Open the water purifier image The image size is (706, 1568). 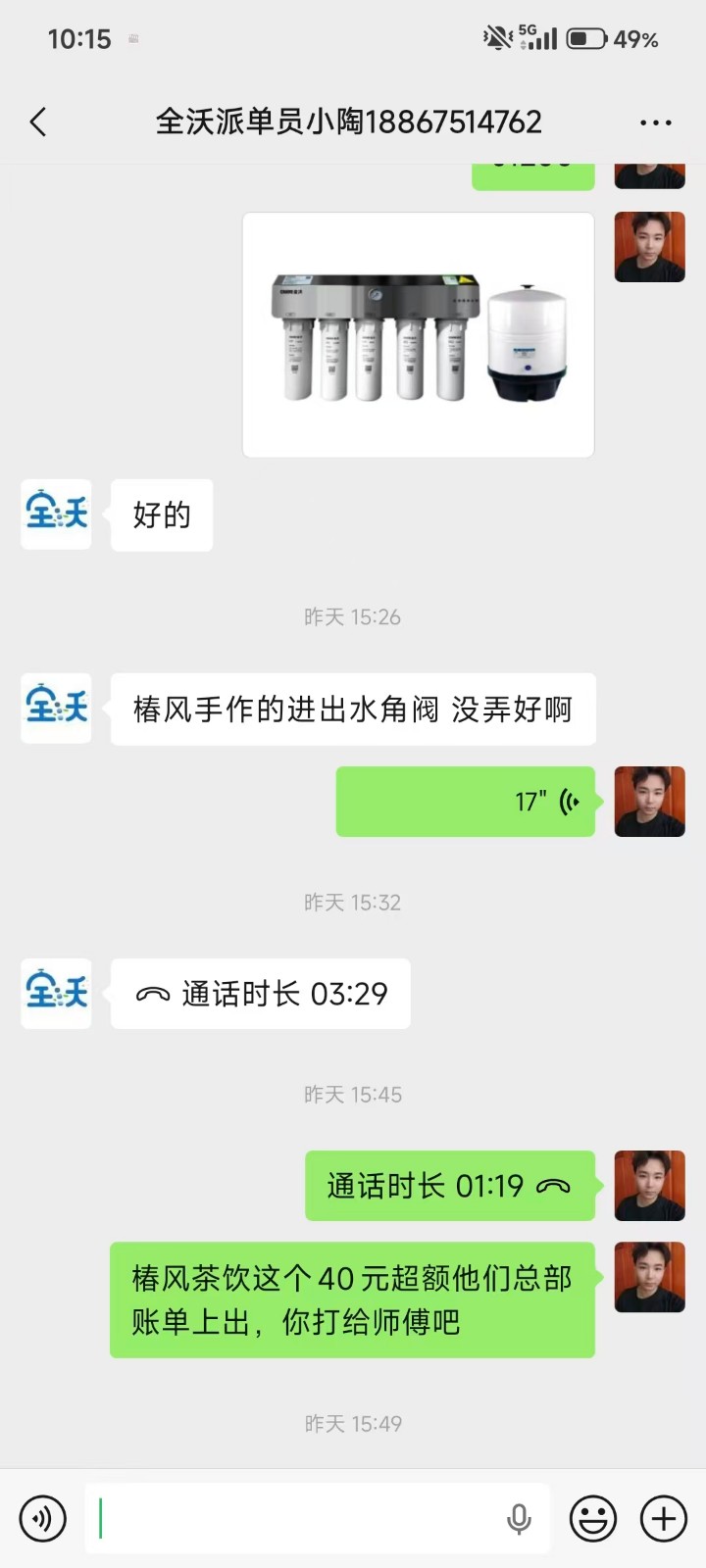(x=419, y=335)
